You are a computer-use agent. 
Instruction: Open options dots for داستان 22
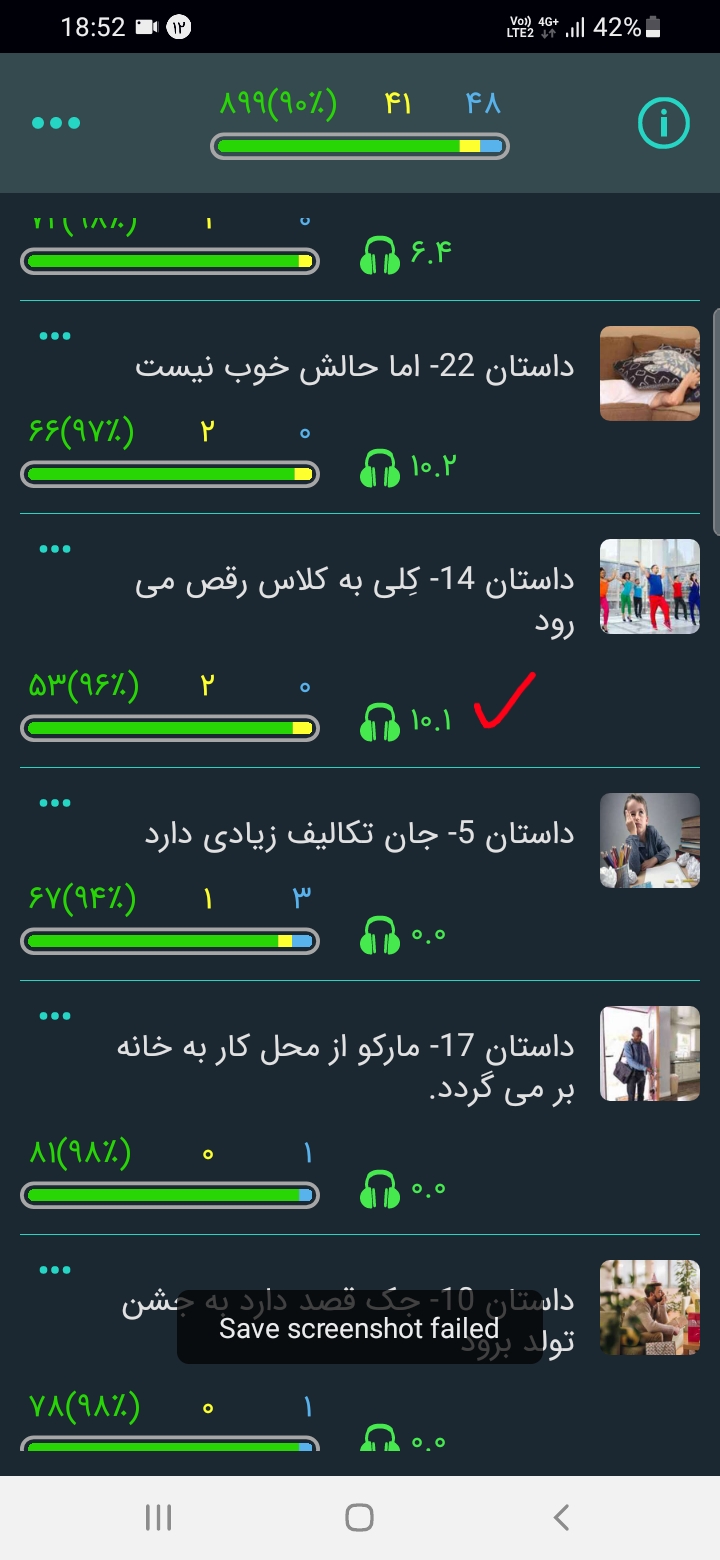[55, 336]
